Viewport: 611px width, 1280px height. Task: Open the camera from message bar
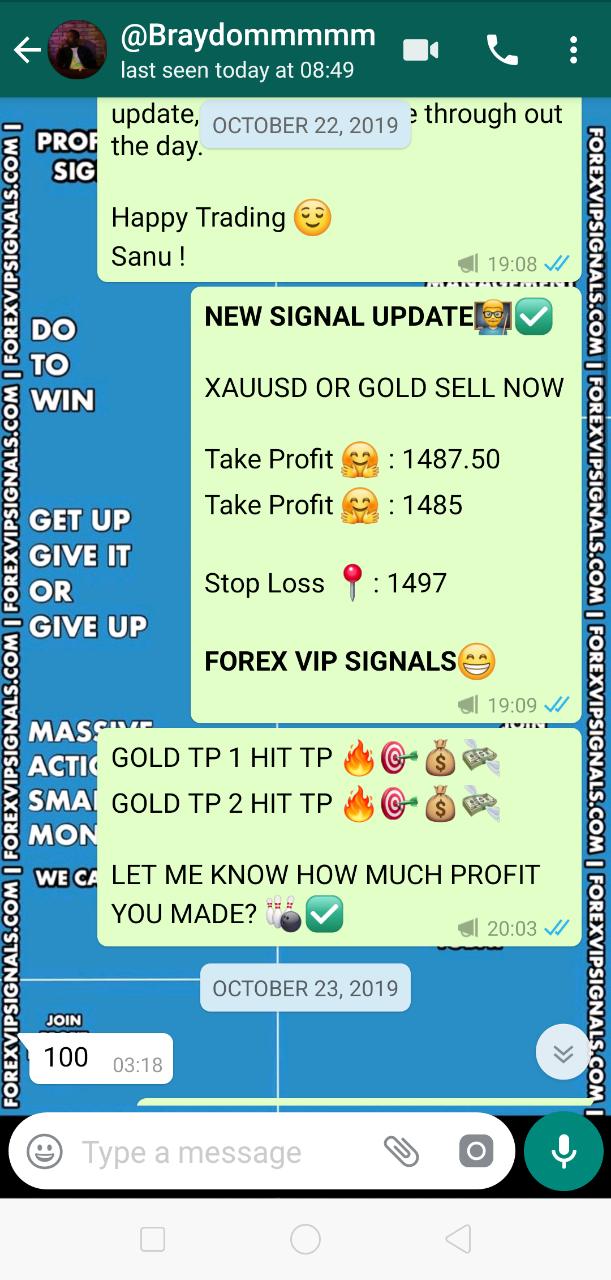pyautogui.click(x=476, y=1152)
